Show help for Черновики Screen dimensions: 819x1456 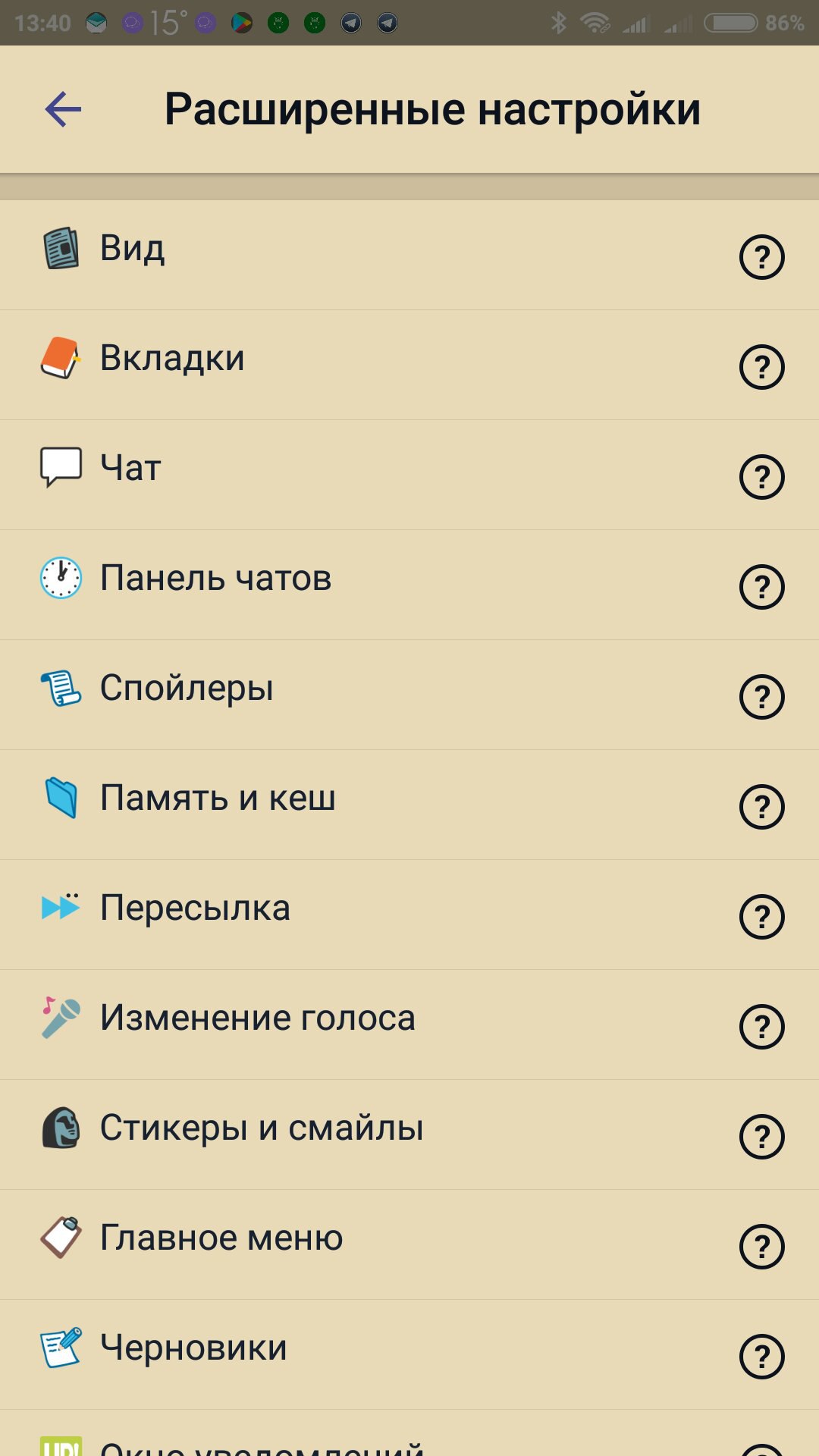(x=761, y=1357)
